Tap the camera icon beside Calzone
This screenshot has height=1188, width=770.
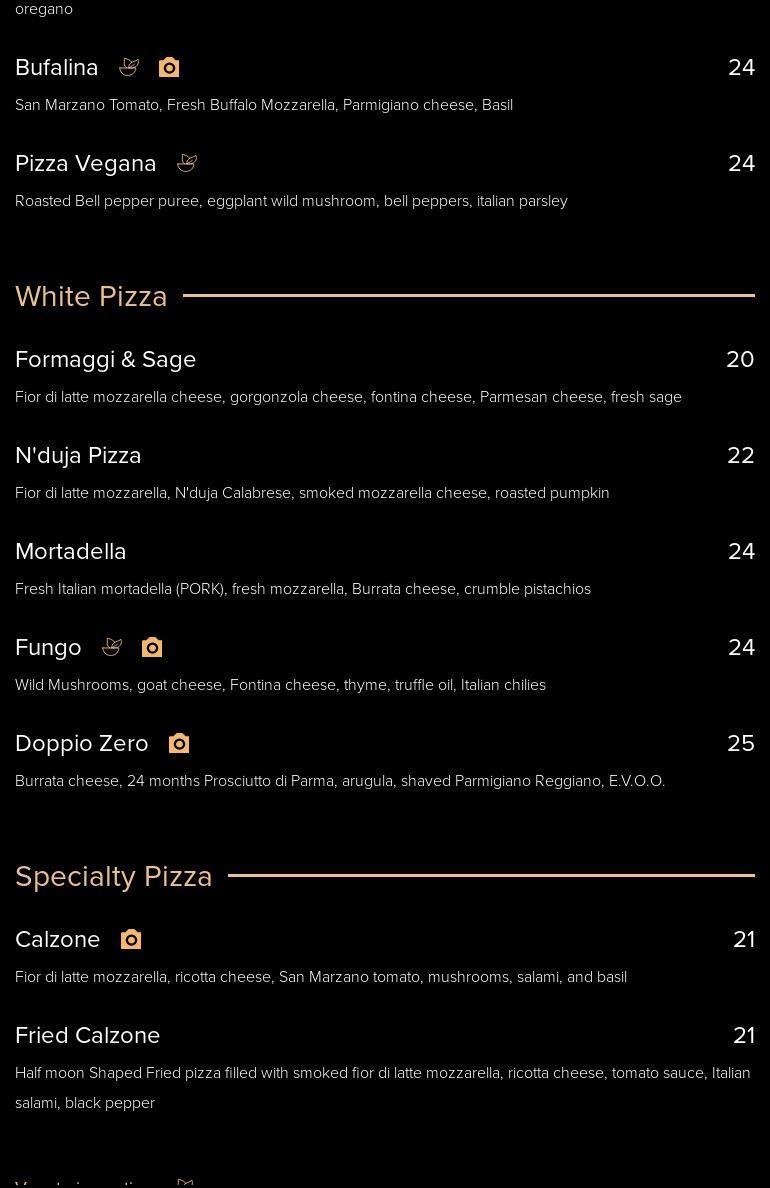[x=131, y=939]
